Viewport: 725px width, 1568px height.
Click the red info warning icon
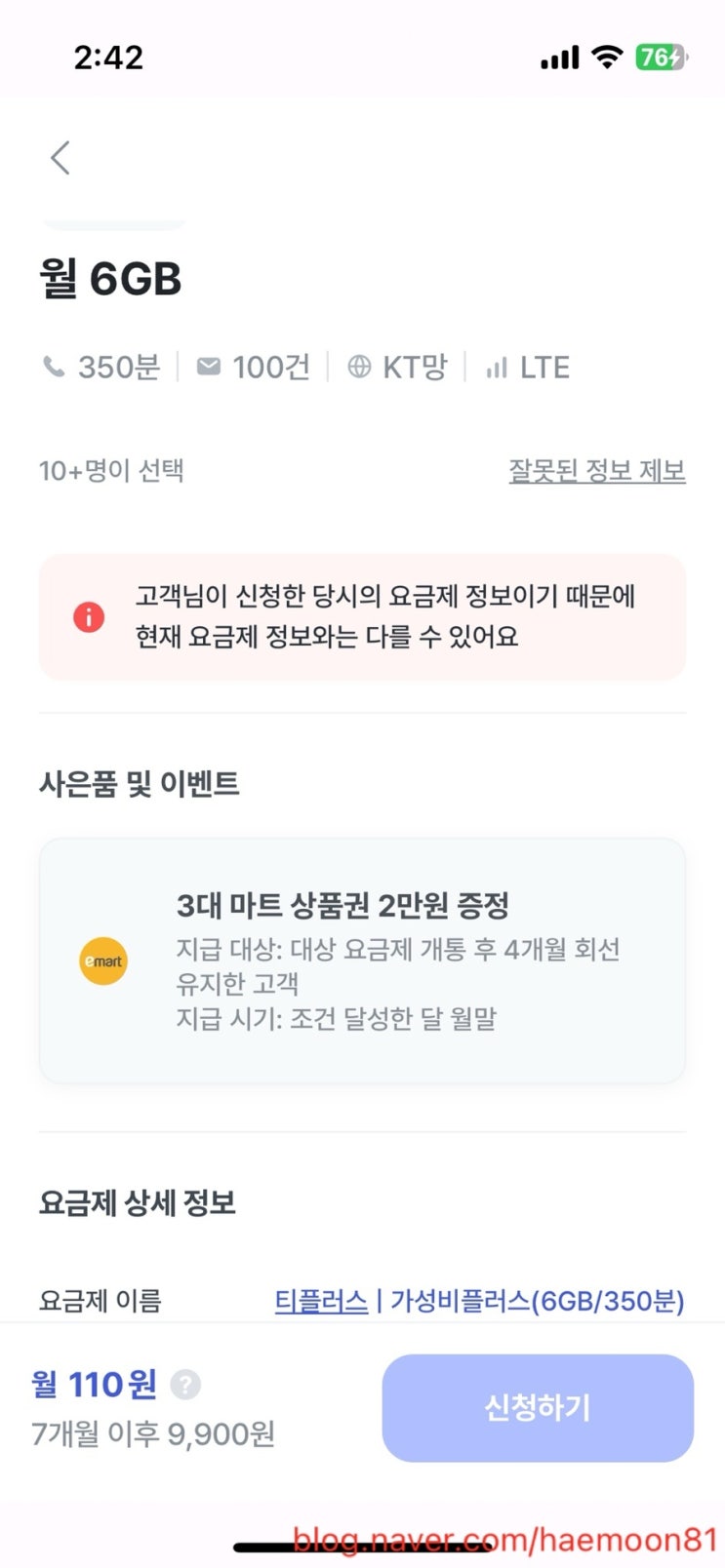point(89,617)
